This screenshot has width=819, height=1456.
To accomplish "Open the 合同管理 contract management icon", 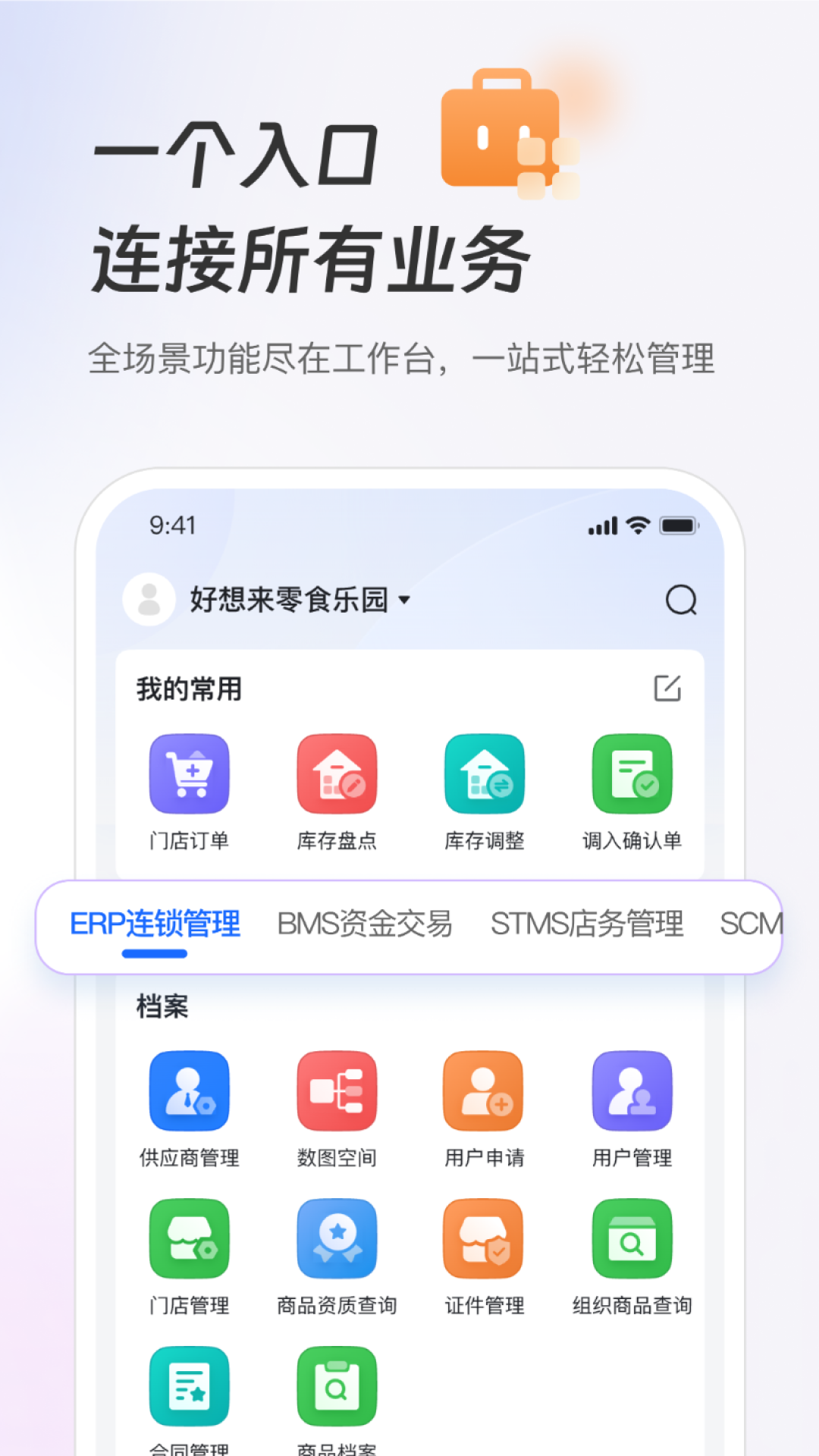I will [190, 1385].
